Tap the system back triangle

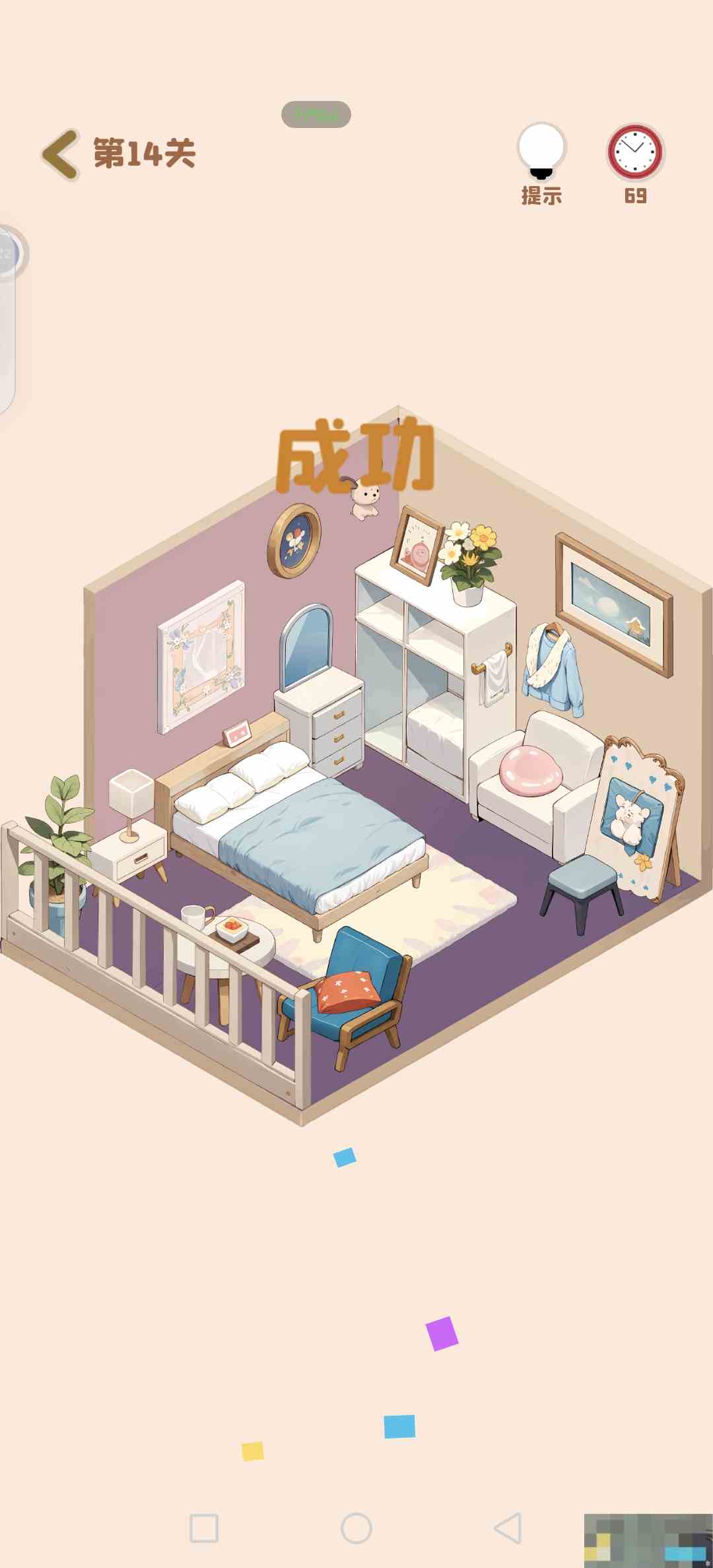(508, 1528)
